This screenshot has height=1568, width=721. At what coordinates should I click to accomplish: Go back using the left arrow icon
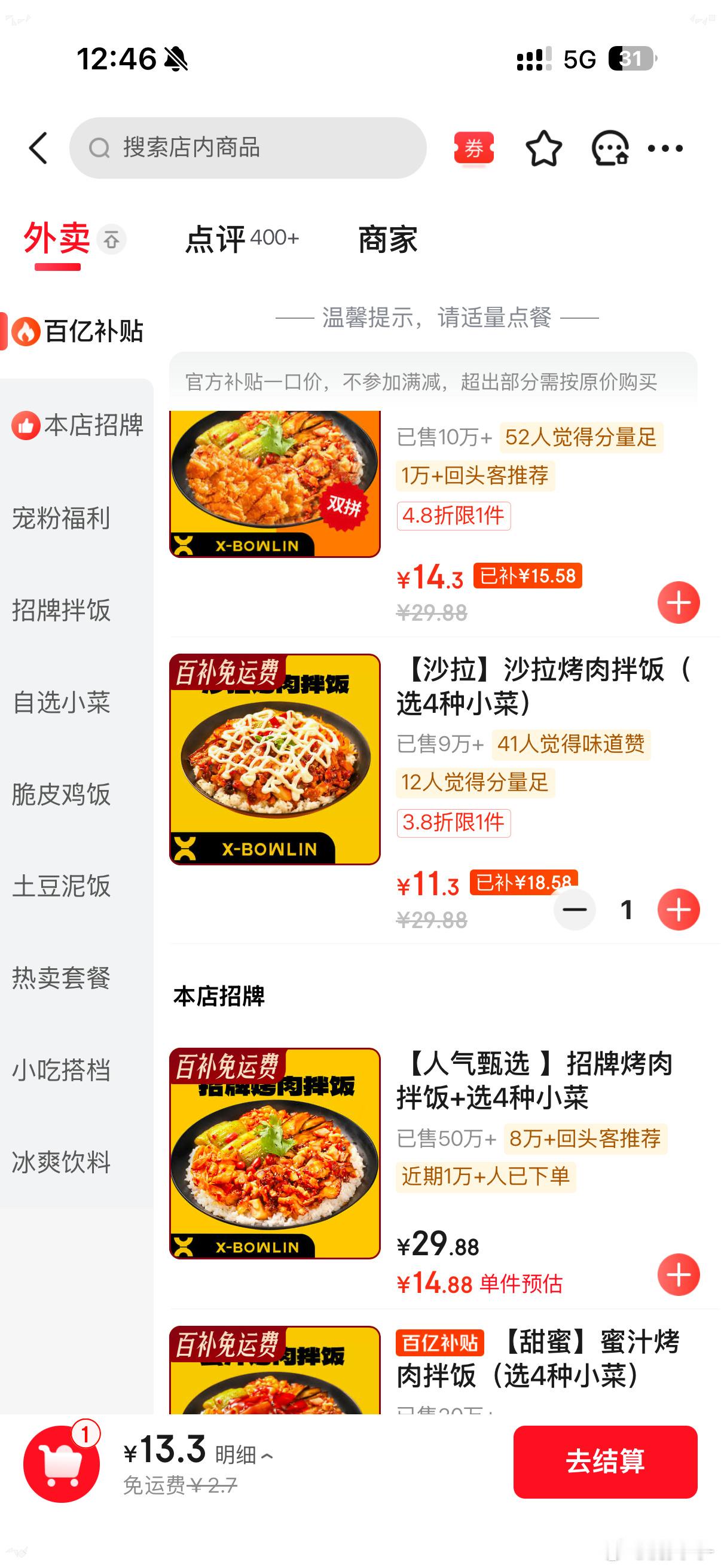click(x=39, y=148)
